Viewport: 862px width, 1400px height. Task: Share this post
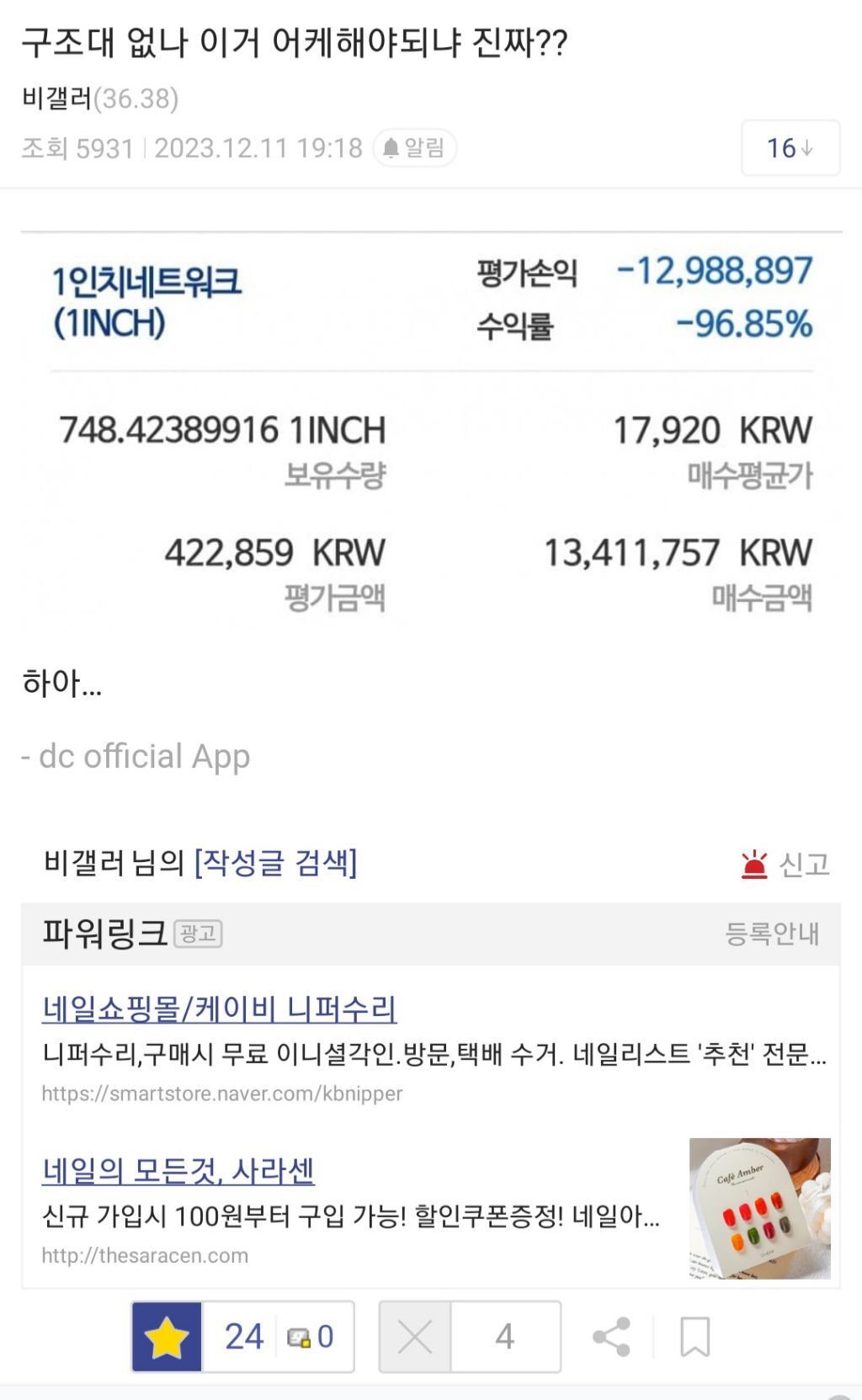612,1336
